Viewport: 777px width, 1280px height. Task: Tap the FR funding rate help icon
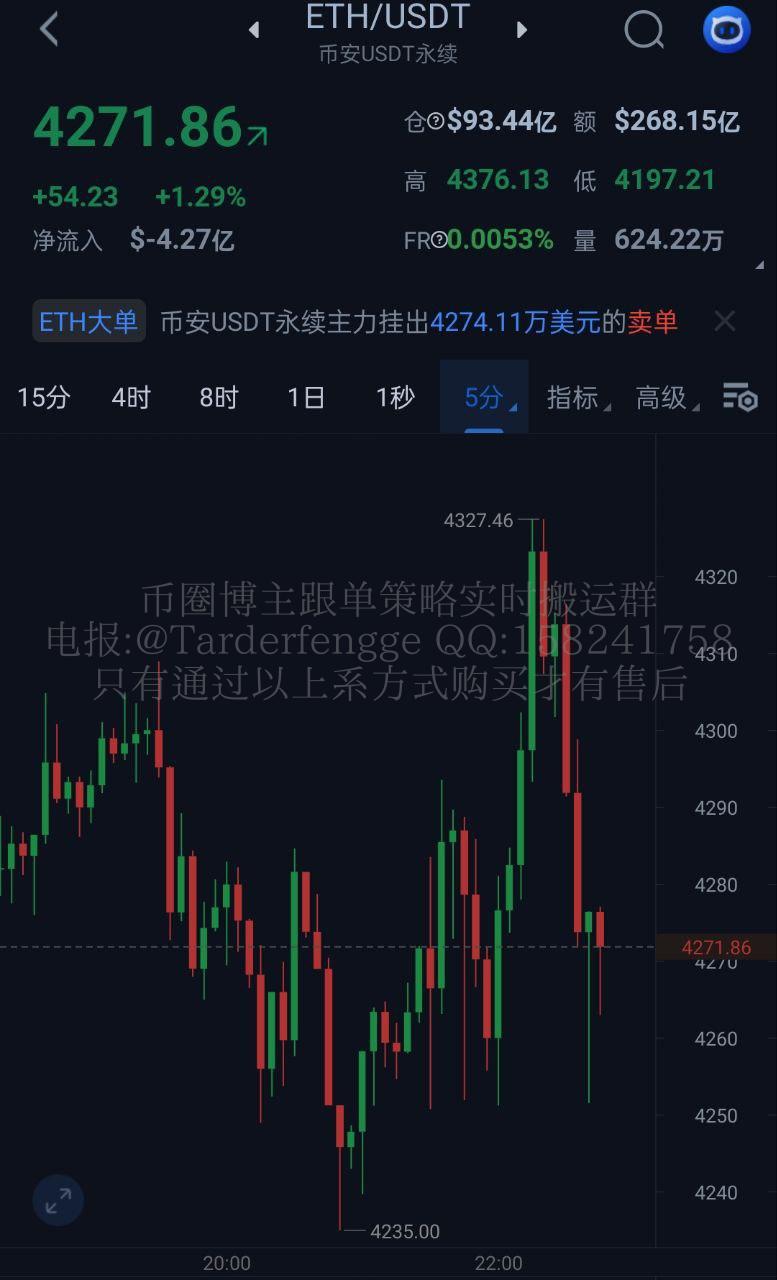[x=438, y=241]
